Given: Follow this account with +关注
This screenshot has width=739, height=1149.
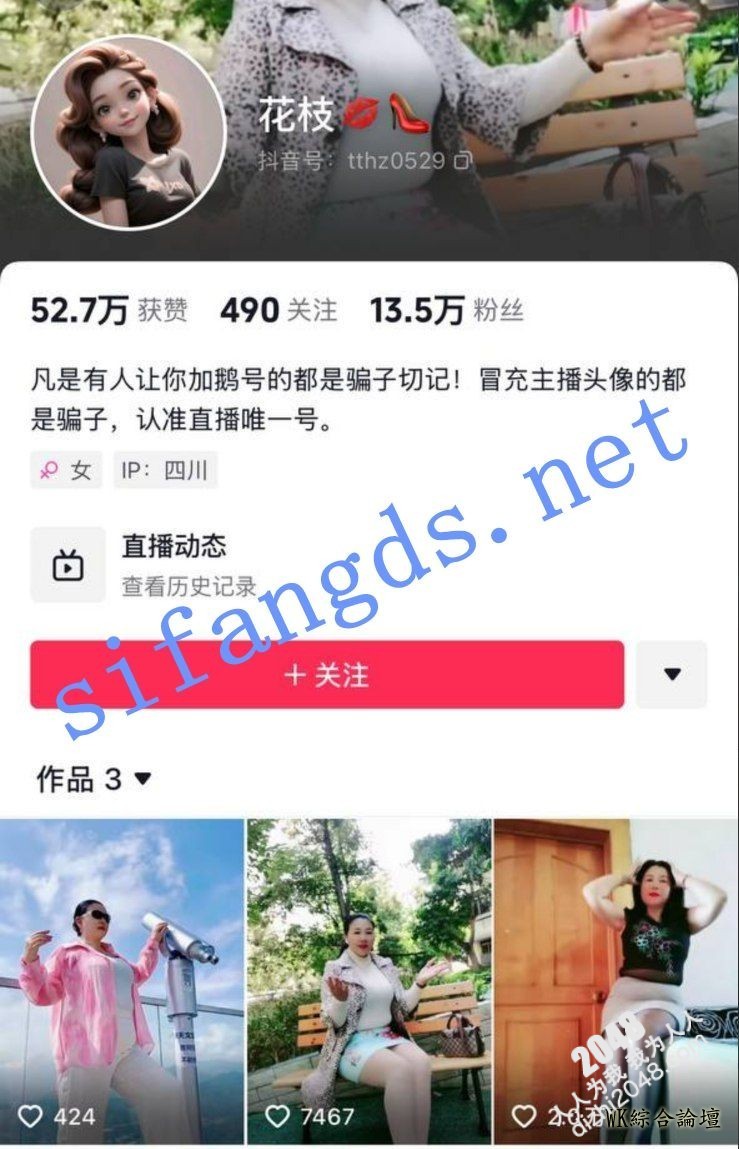Looking at the screenshot, I should [x=327, y=675].
